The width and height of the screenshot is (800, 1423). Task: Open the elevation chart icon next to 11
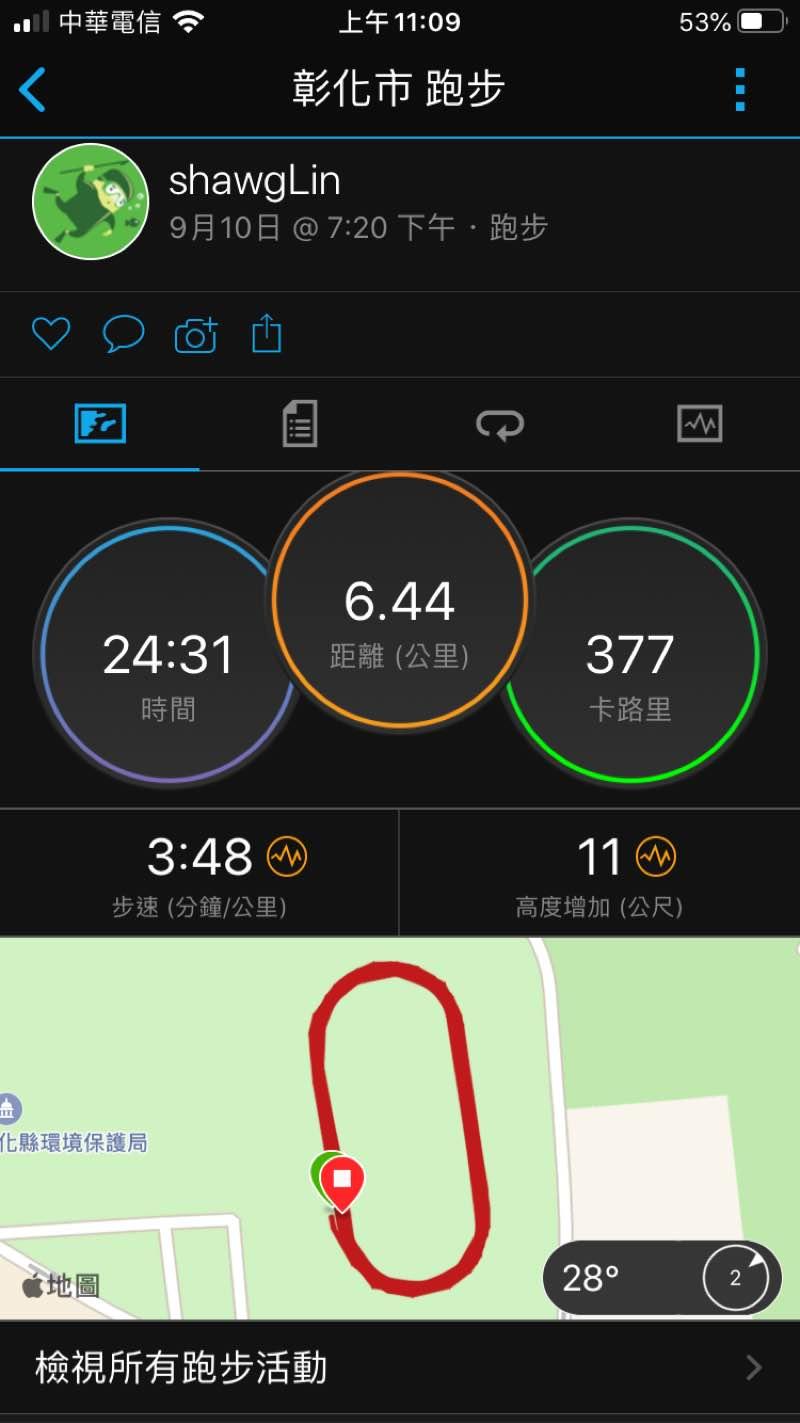tap(656, 857)
